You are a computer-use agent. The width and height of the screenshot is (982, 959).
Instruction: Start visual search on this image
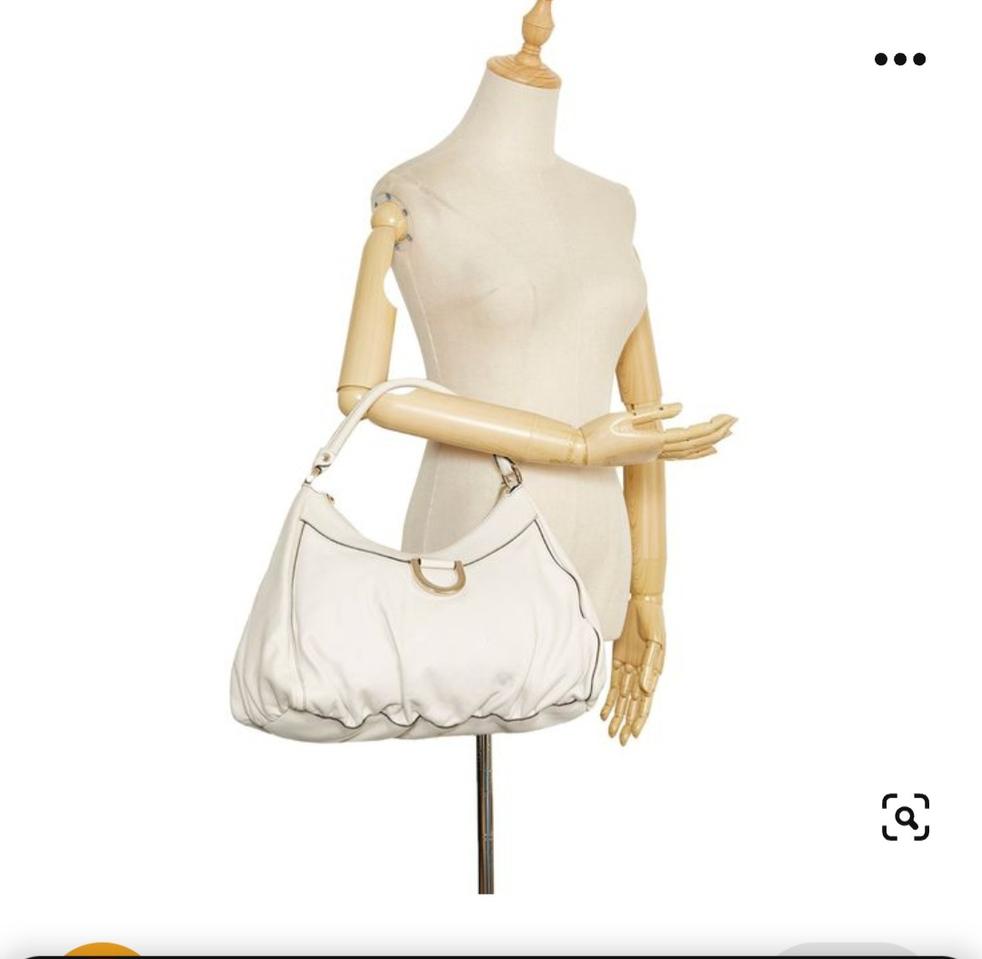coord(905,817)
